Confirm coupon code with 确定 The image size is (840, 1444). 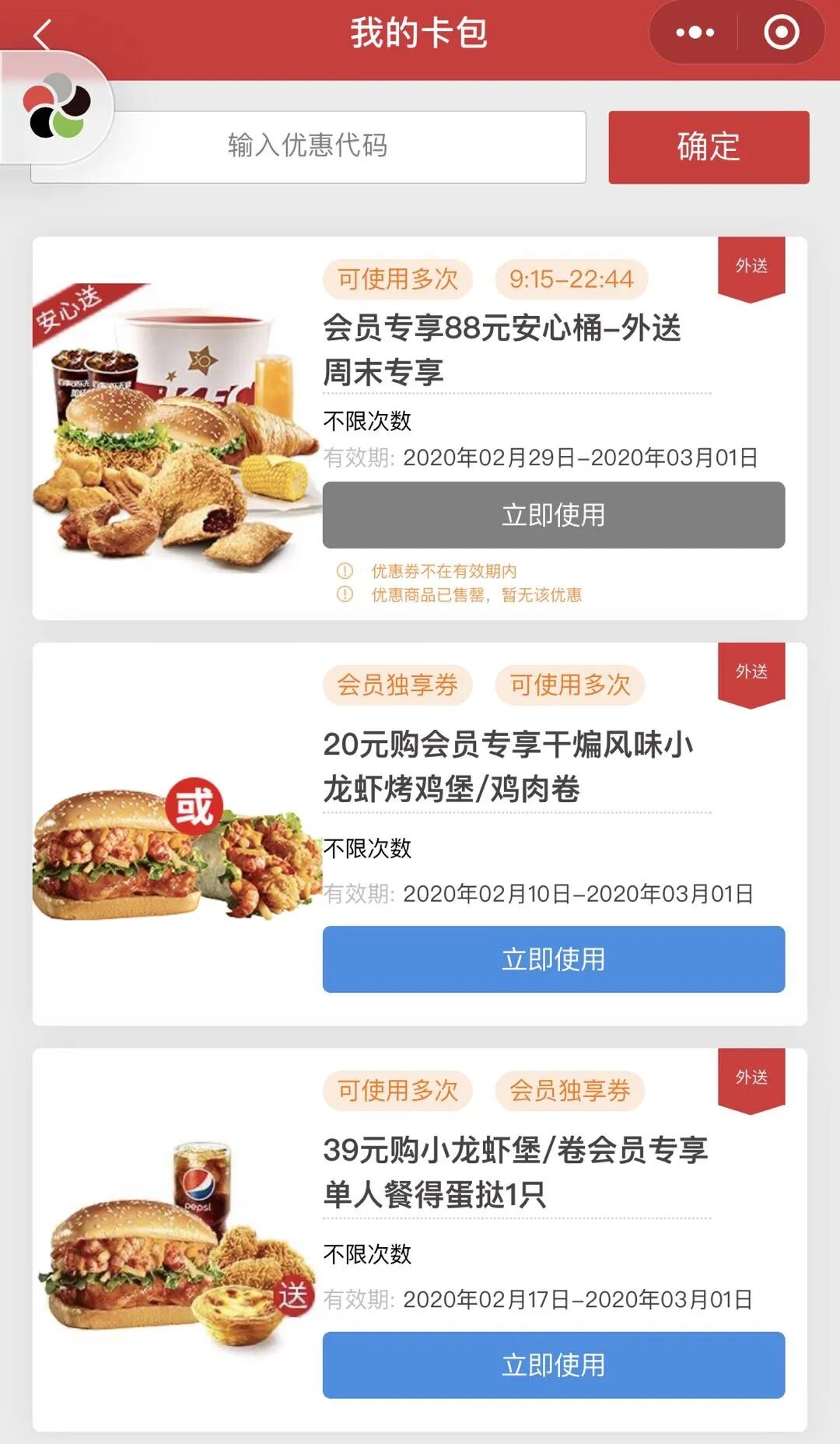708,147
